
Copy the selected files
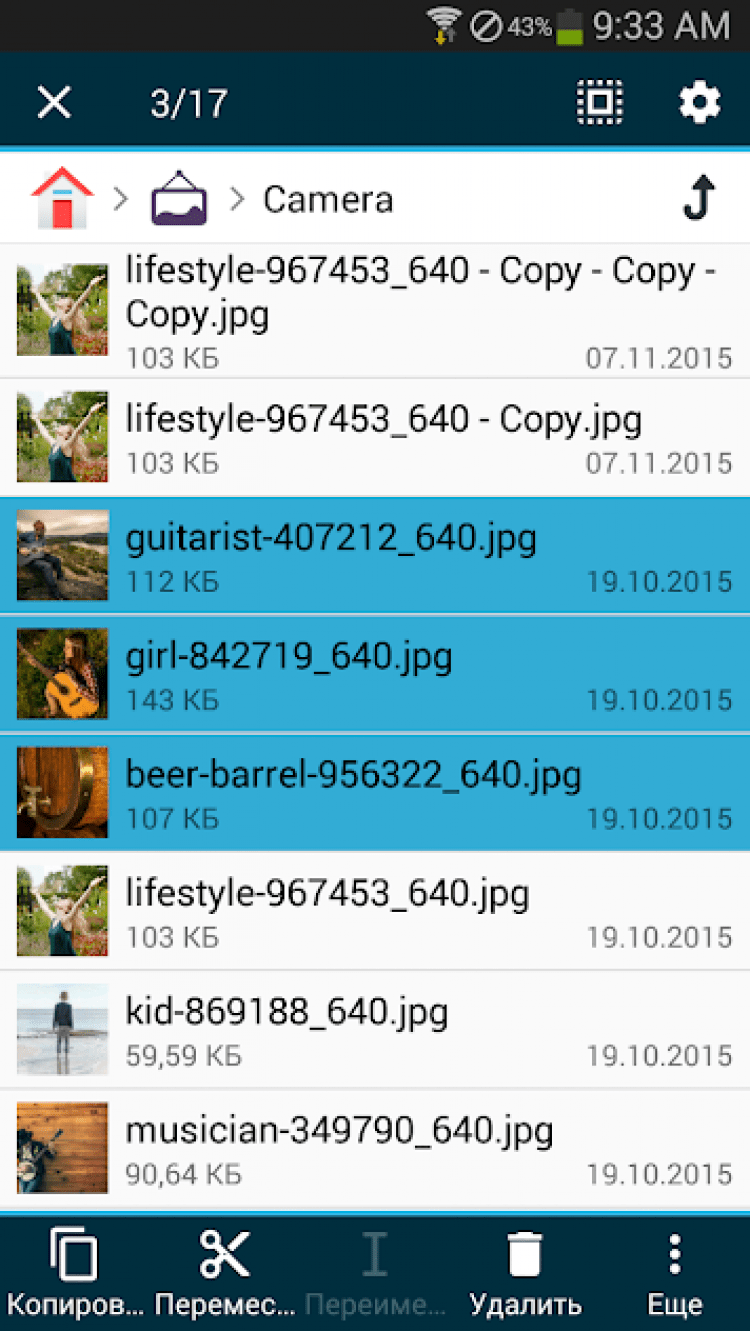click(x=75, y=1270)
